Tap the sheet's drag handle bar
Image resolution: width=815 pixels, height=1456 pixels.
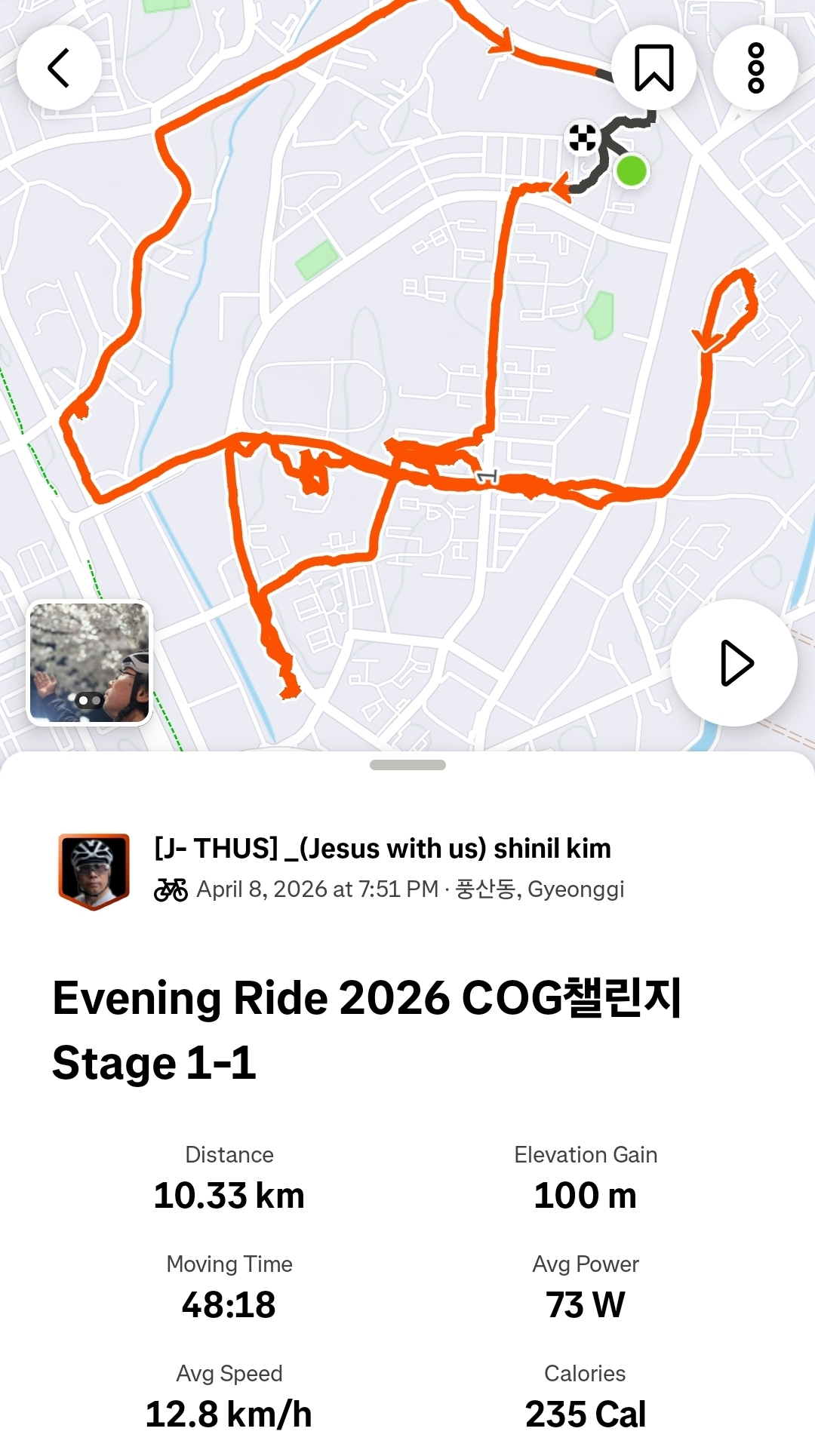pyautogui.click(x=407, y=765)
